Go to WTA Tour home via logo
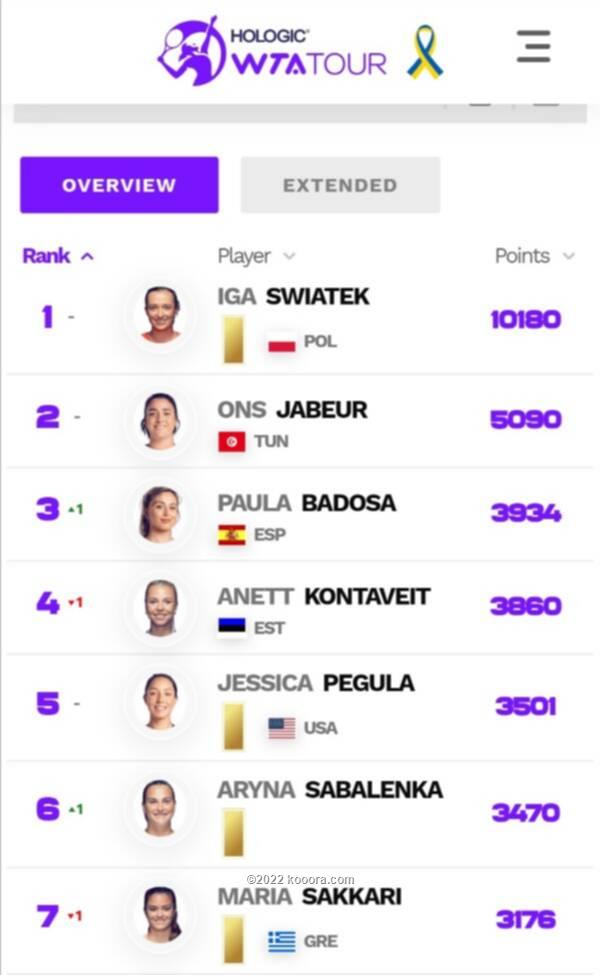The image size is (600, 975). coord(272,50)
